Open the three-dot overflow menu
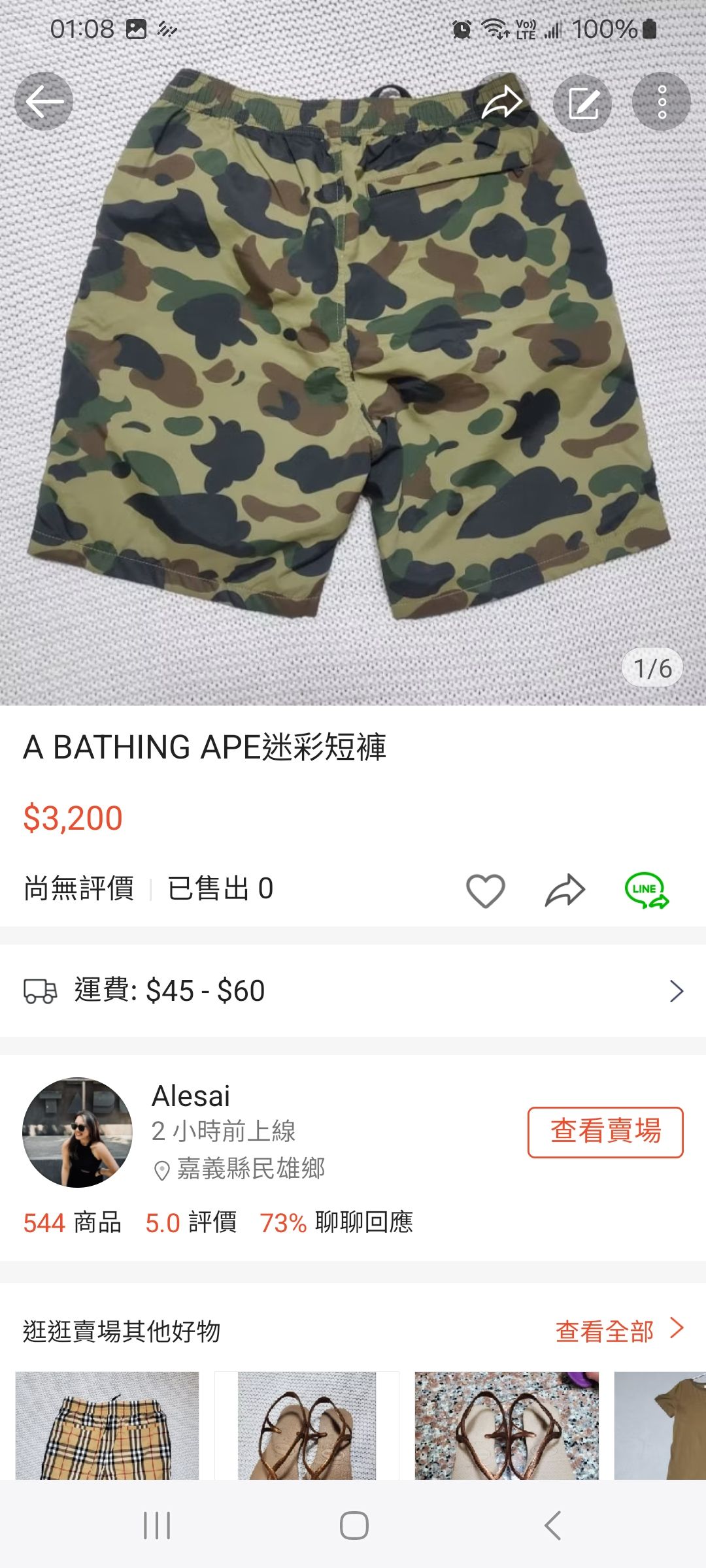 pyautogui.click(x=662, y=102)
